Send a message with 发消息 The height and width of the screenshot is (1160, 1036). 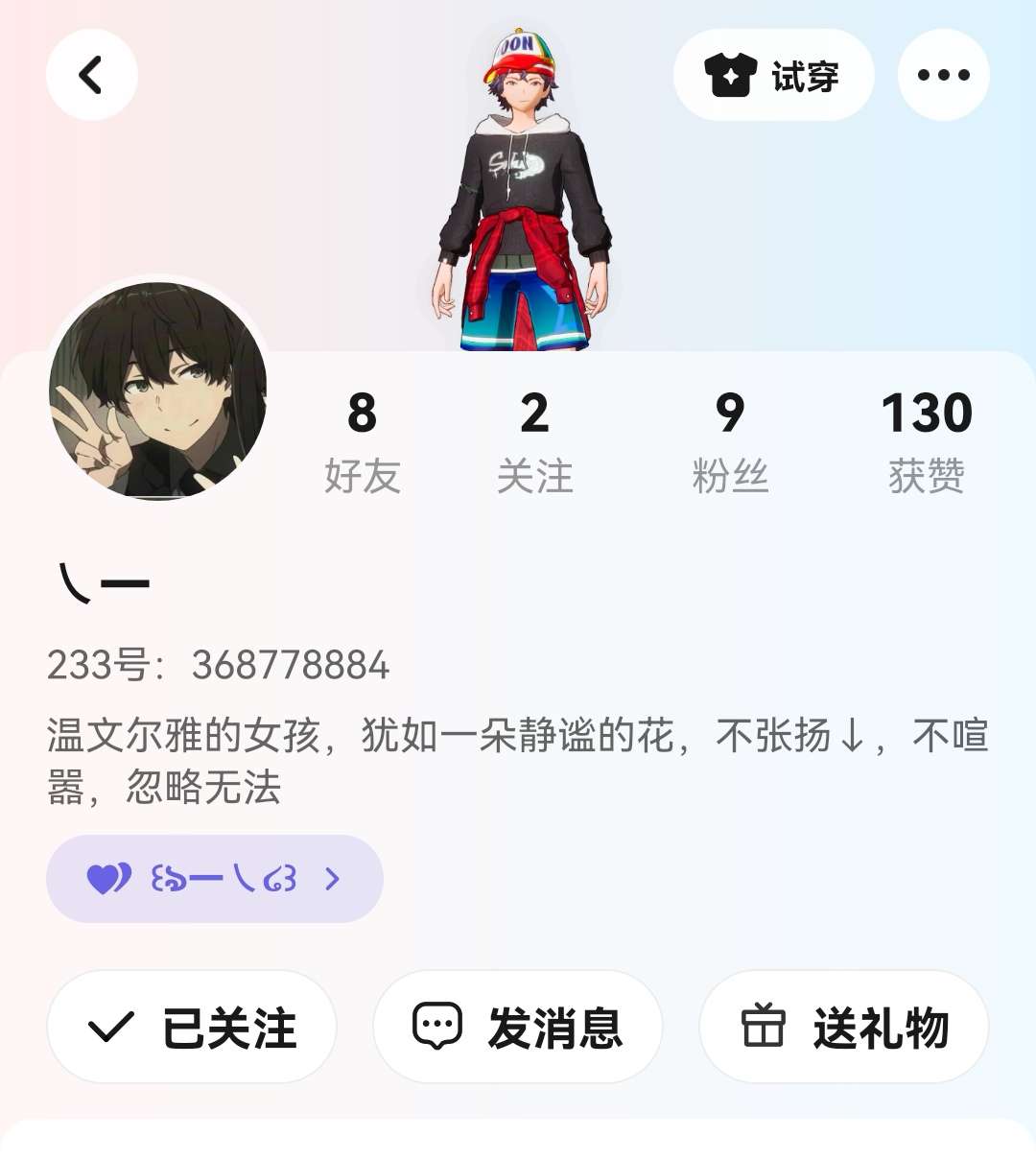pyautogui.click(x=518, y=1027)
